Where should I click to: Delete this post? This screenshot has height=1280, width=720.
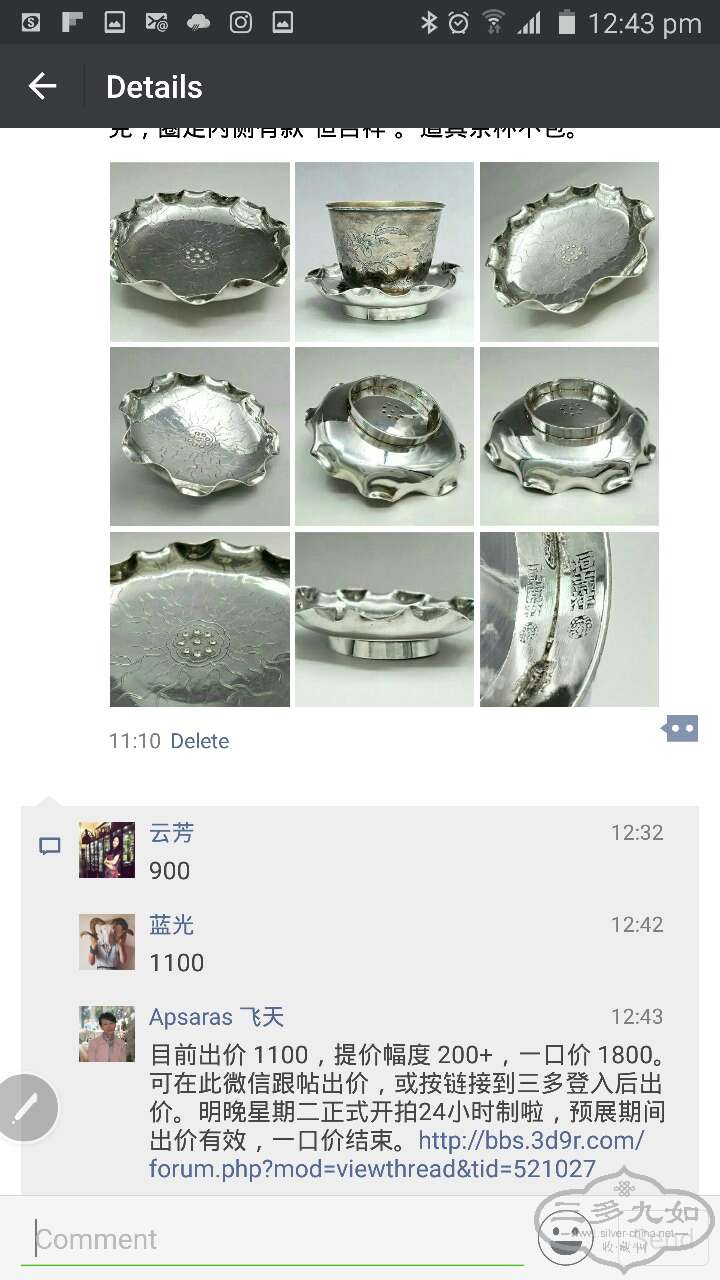(200, 741)
